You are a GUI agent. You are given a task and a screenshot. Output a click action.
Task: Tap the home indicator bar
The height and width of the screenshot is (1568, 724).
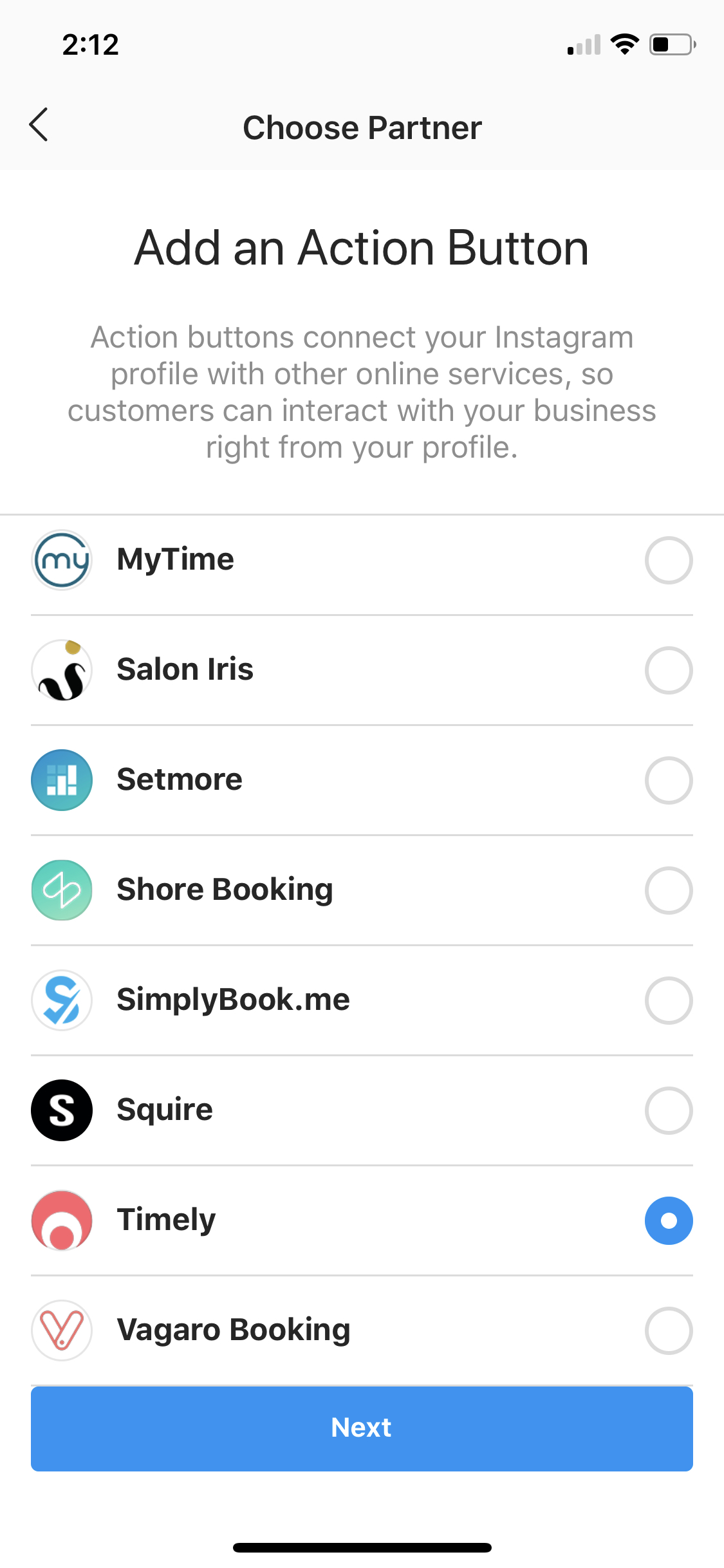pyautogui.click(x=362, y=1548)
